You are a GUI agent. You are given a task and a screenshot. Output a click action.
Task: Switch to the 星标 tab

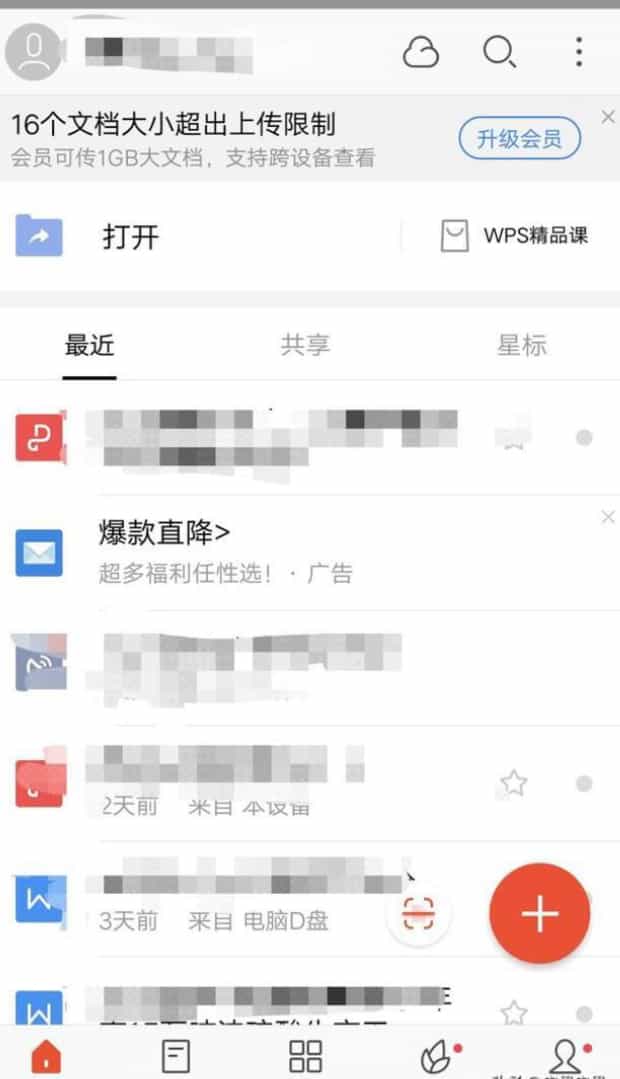(522, 345)
